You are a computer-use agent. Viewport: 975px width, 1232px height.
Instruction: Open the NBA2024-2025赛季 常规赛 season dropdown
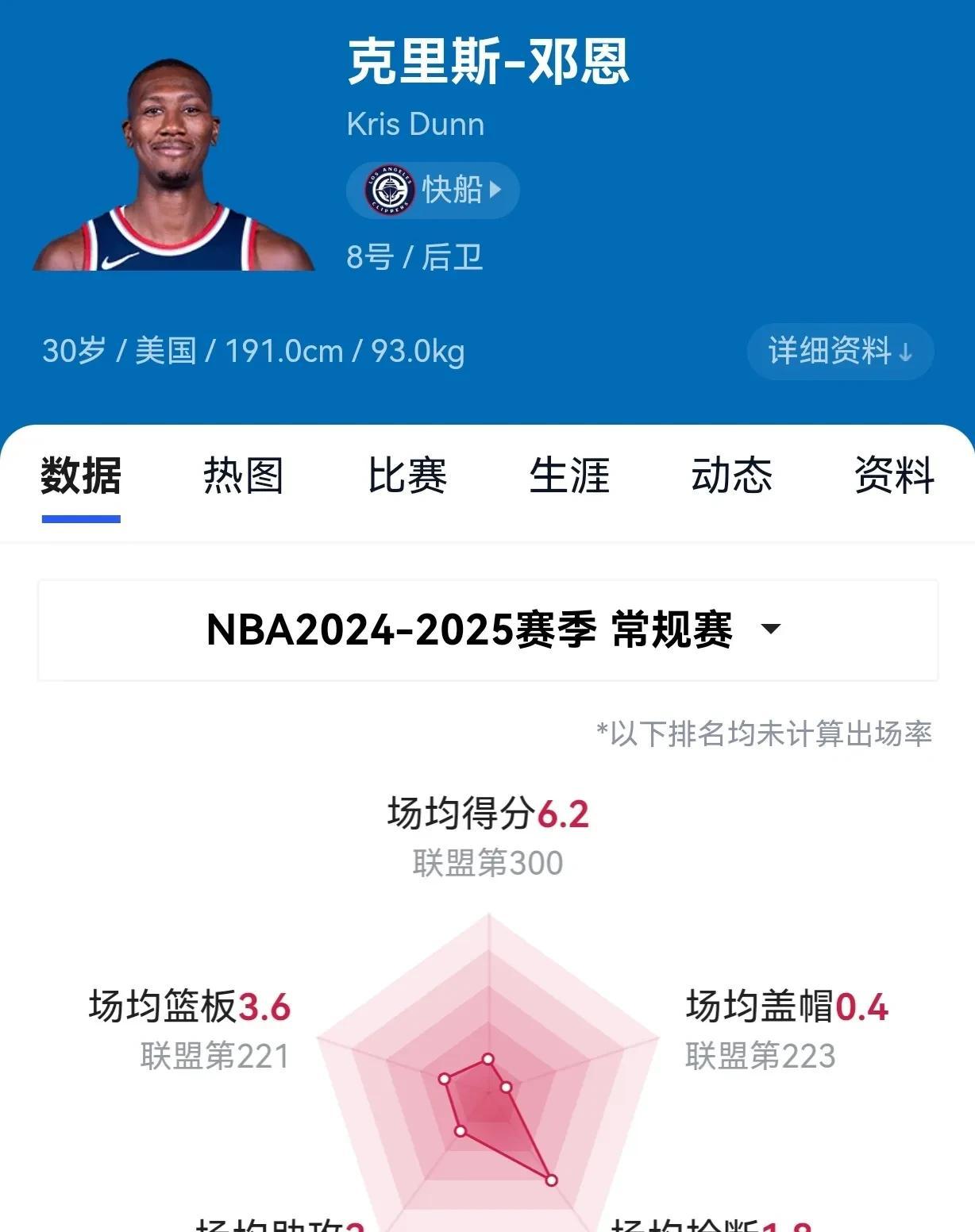pyautogui.click(x=487, y=630)
